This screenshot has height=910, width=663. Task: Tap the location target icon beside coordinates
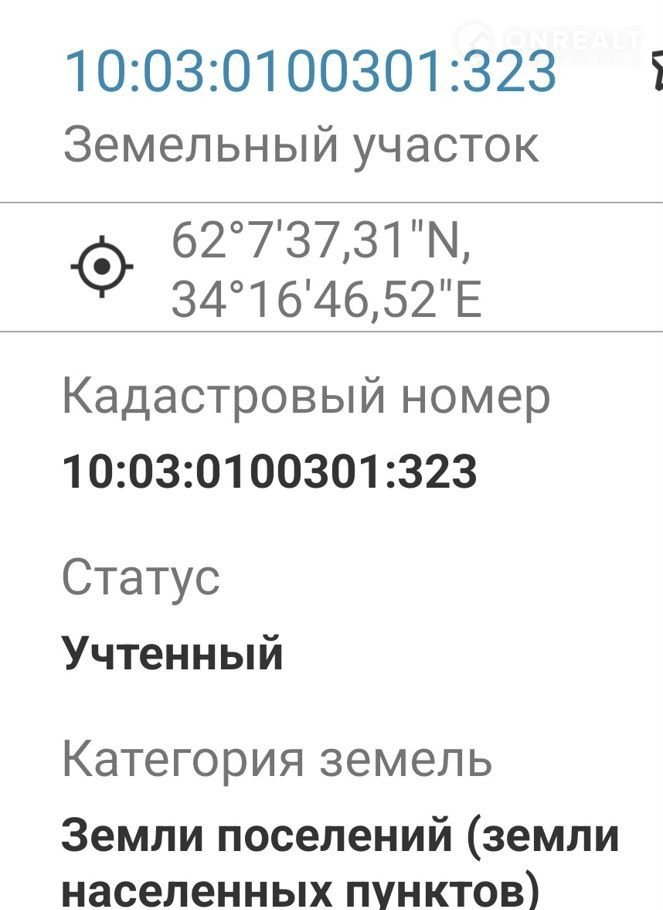tap(102, 268)
